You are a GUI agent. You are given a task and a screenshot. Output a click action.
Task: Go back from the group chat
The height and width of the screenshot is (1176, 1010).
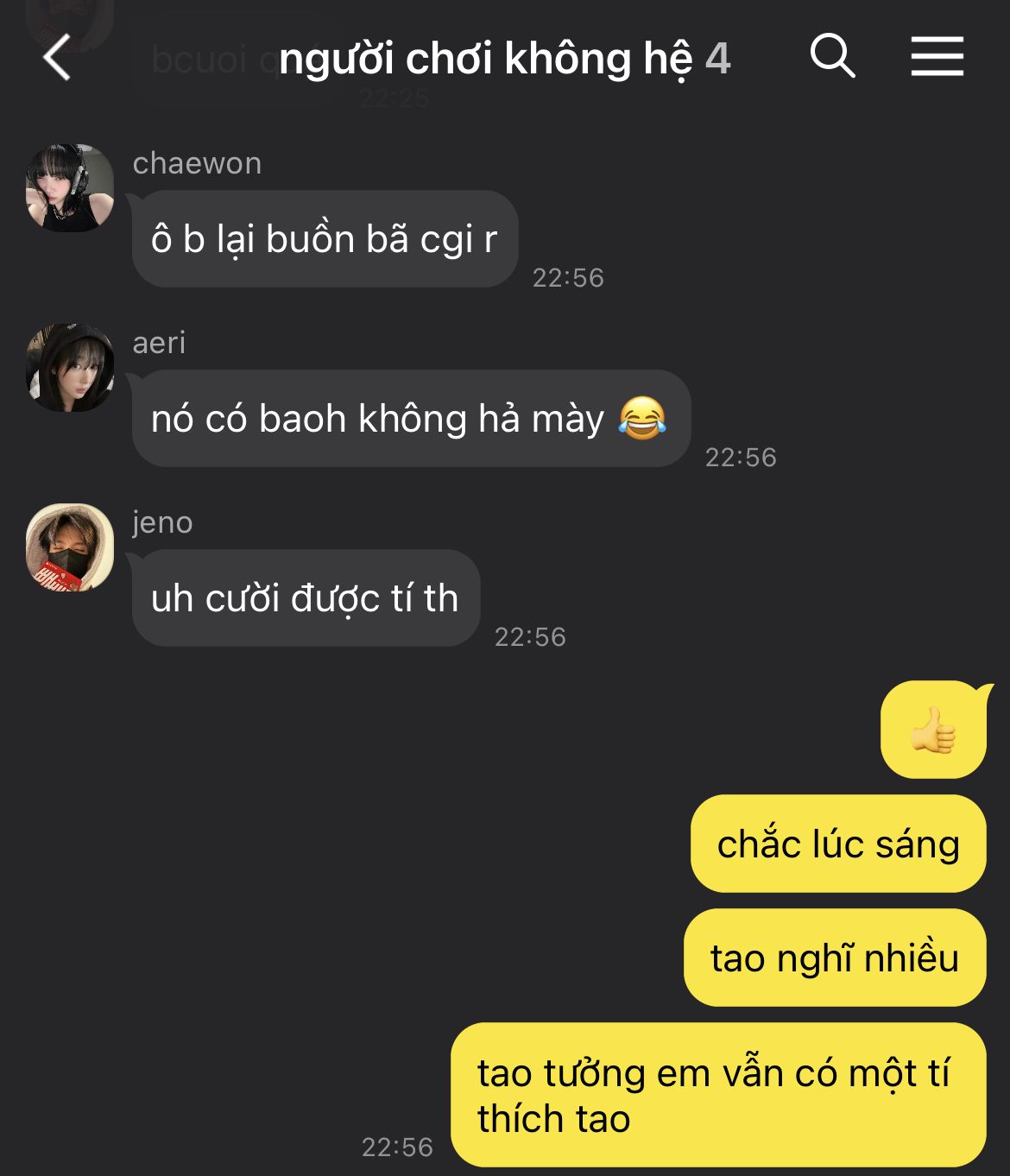[x=57, y=59]
